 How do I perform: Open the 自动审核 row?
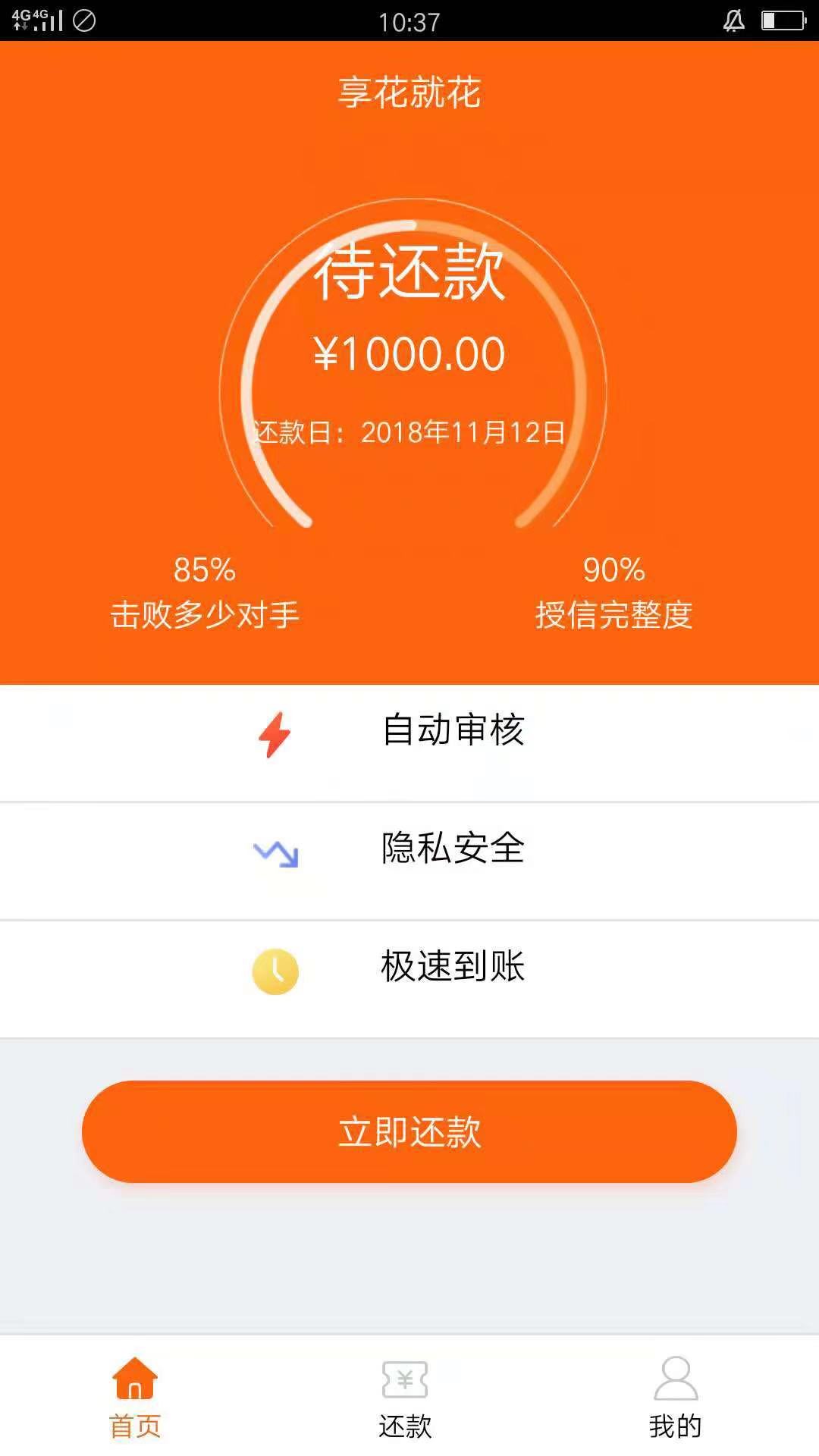click(409, 743)
